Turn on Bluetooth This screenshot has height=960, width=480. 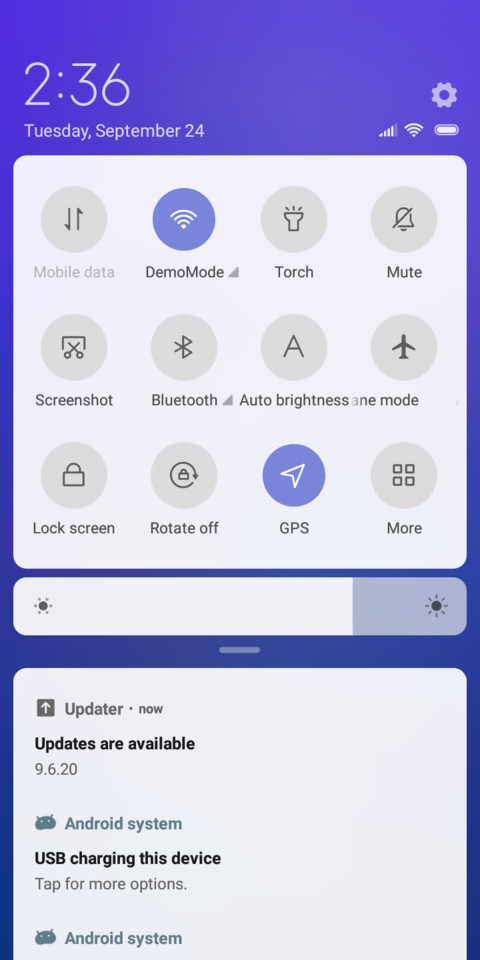(184, 347)
